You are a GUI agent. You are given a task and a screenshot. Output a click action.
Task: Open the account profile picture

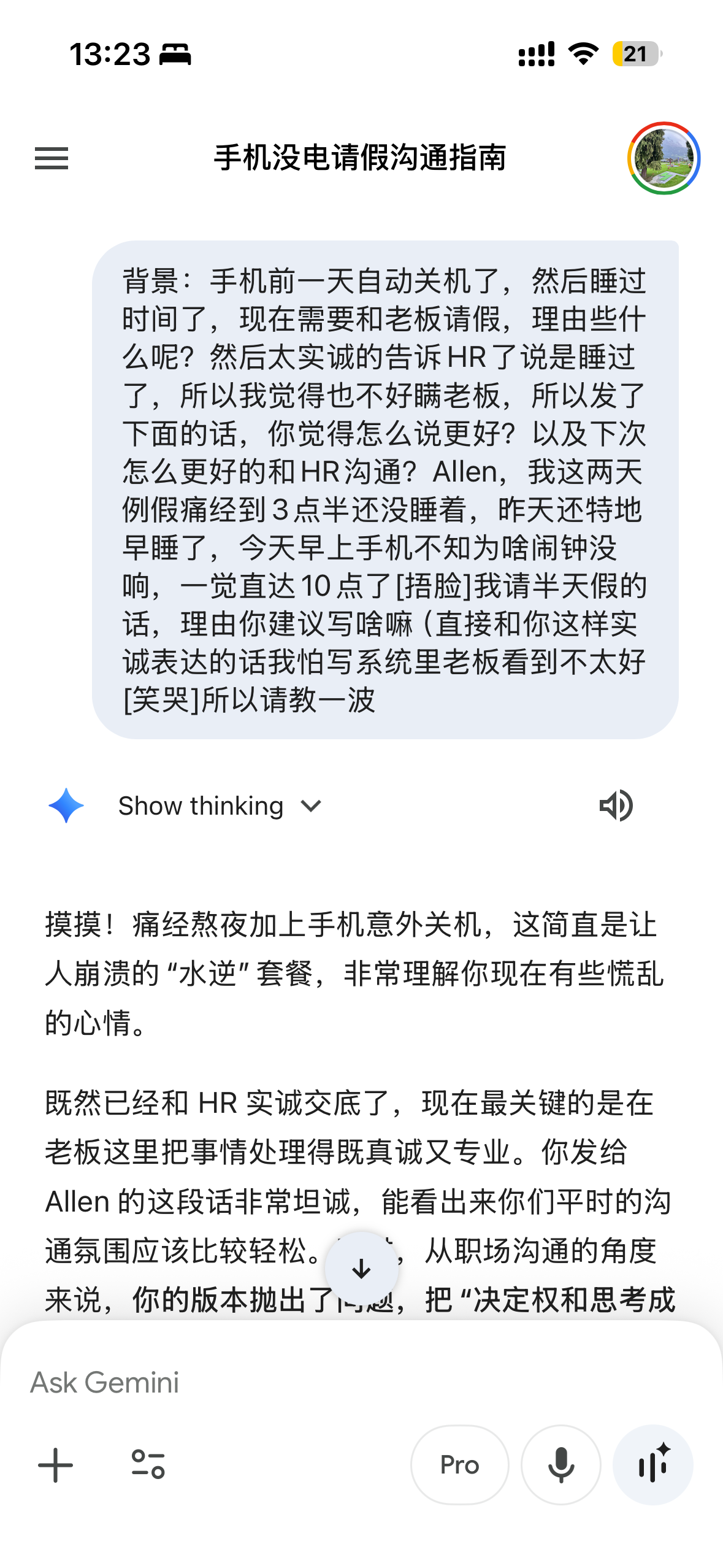pyautogui.click(x=664, y=158)
